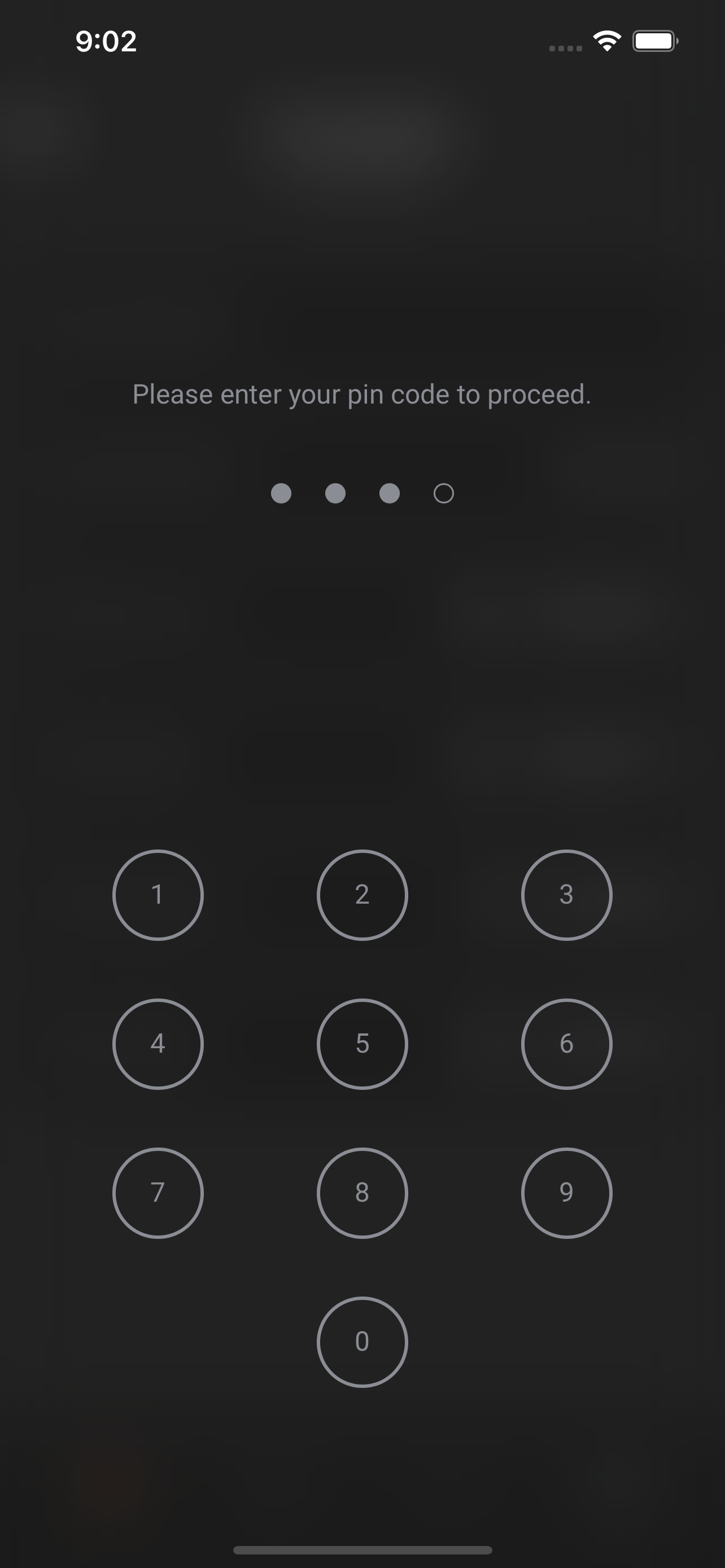Enter digit 8 on the pin pad
Image resolution: width=725 pixels, height=1568 pixels.
click(x=362, y=1193)
